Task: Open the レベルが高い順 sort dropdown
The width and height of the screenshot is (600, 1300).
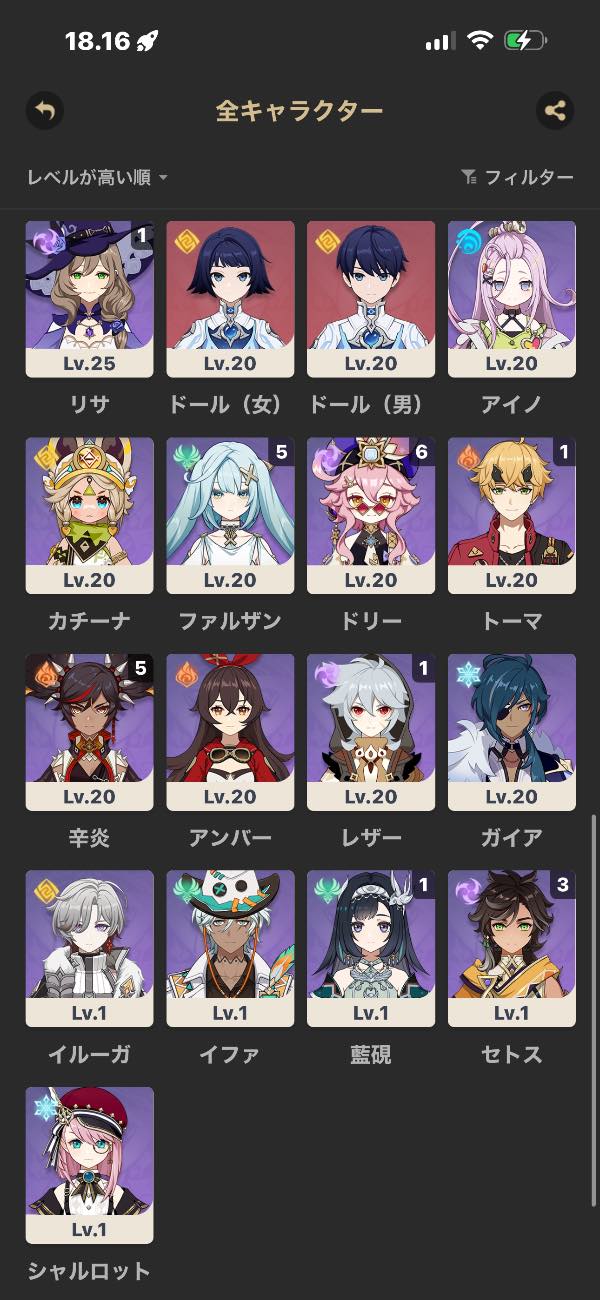Action: coord(97,178)
